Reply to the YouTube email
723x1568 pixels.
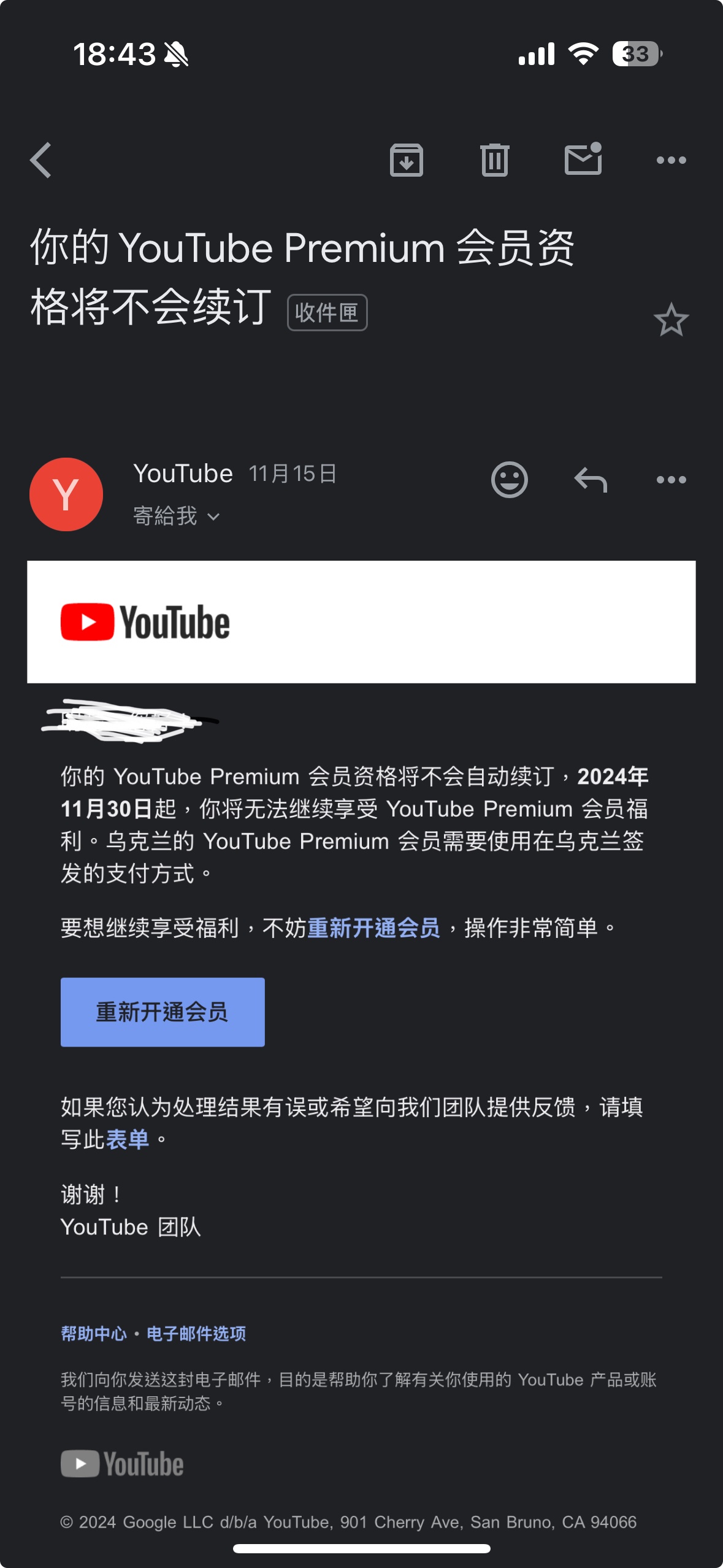coord(590,480)
